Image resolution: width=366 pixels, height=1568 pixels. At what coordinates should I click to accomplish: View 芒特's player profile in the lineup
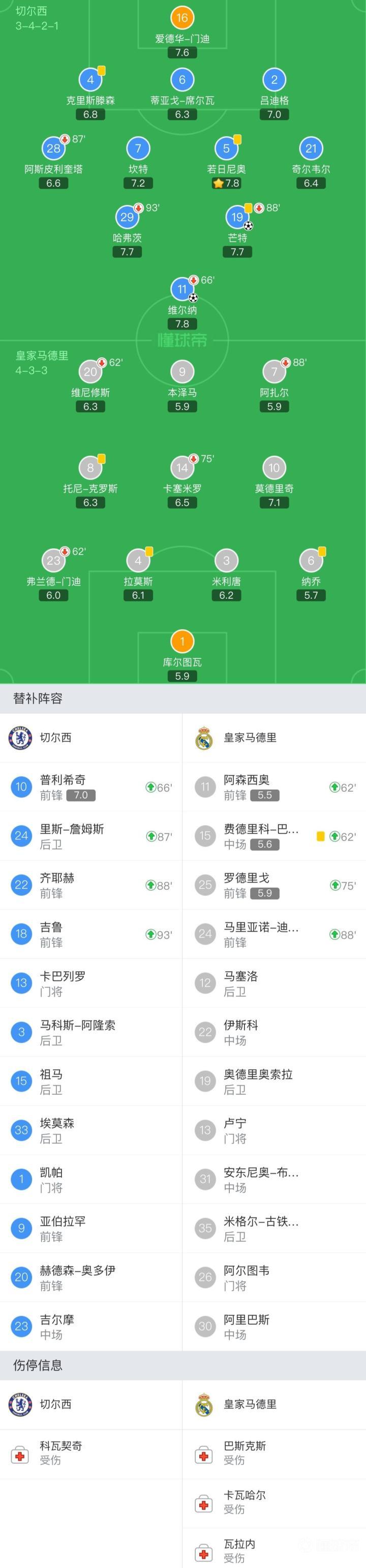coord(237,218)
